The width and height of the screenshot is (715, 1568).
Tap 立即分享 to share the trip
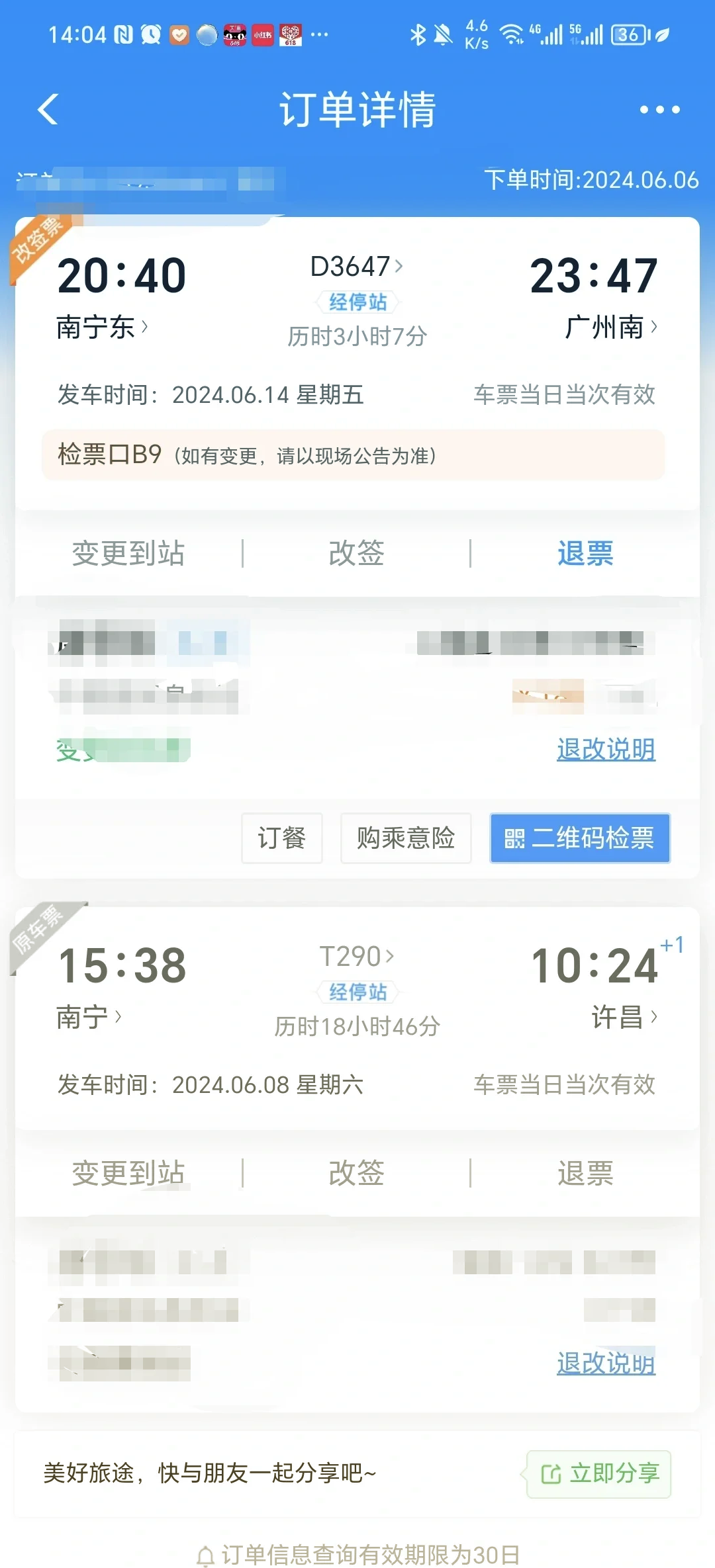pos(599,1473)
